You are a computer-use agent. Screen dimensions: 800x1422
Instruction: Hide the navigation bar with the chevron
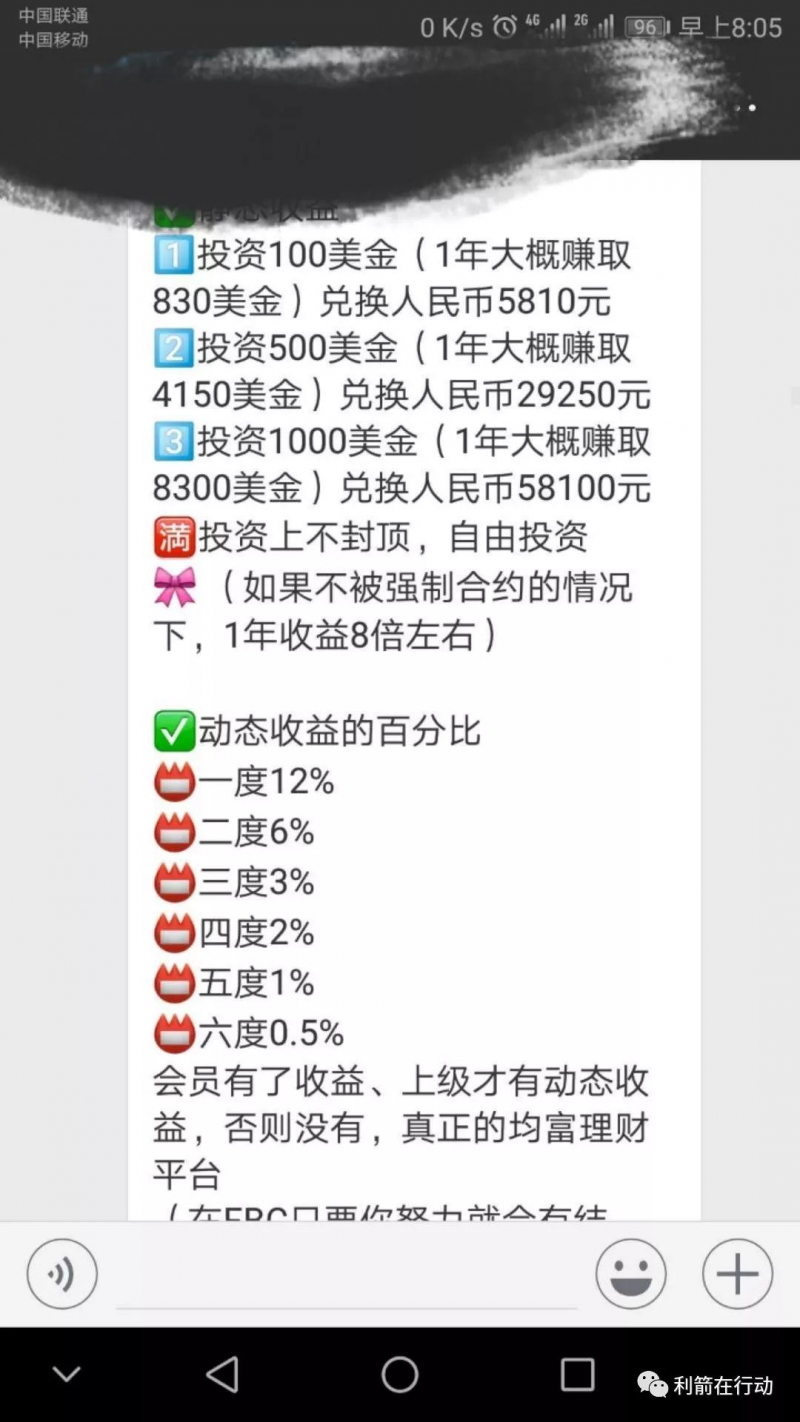tap(66, 1374)
